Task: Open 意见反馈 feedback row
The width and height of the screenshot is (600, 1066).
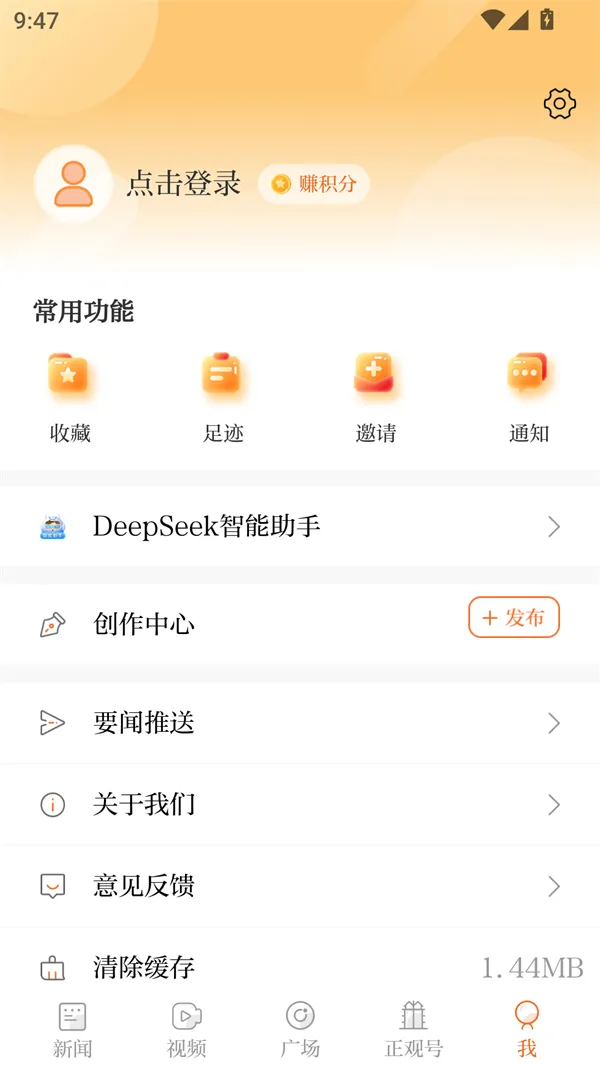Action: [300, 886]
